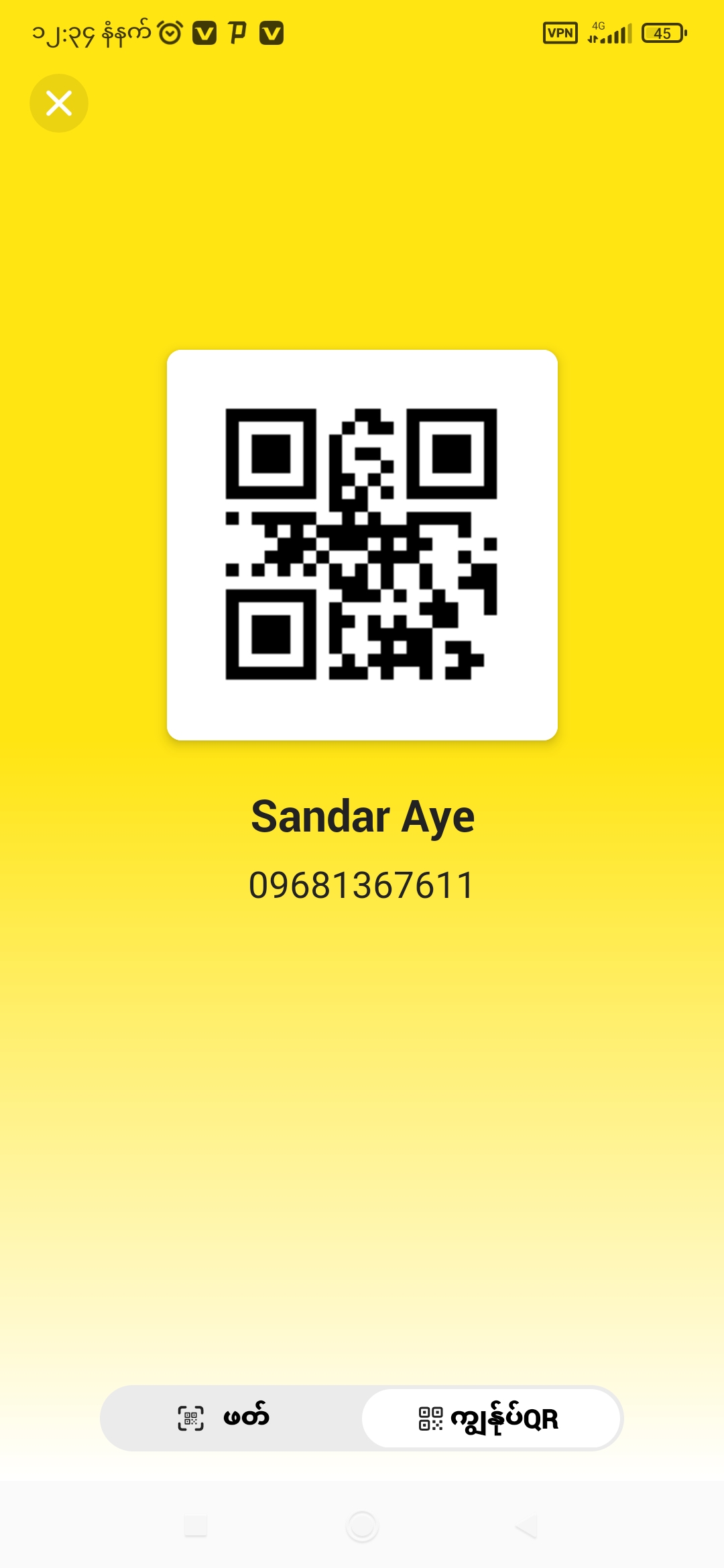The width and height of the screenshot is (724, 1568).
Task: Tap the system back button
Action: point(527,1526)
